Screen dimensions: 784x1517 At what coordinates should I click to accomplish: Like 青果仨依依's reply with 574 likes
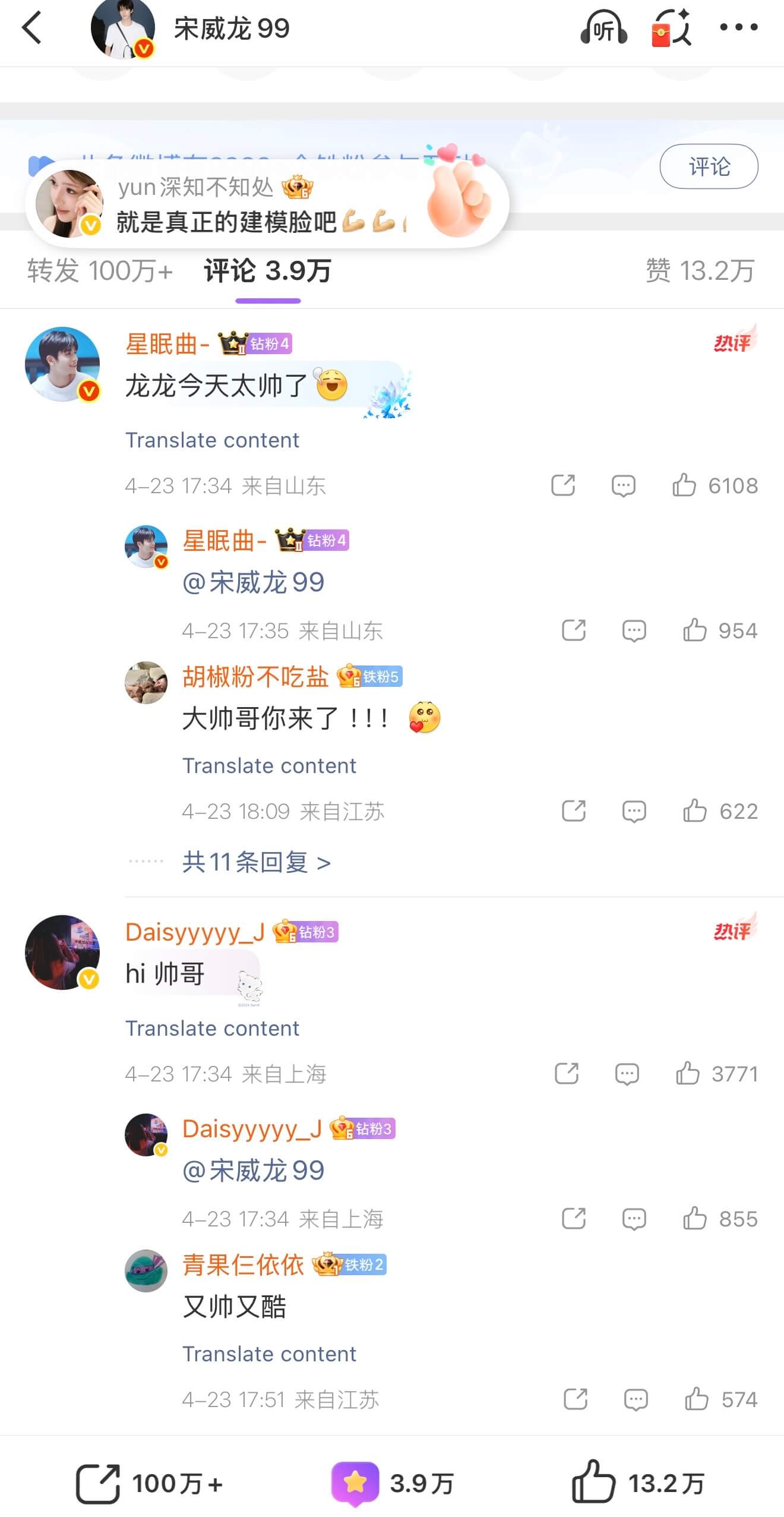(697, 1399)
